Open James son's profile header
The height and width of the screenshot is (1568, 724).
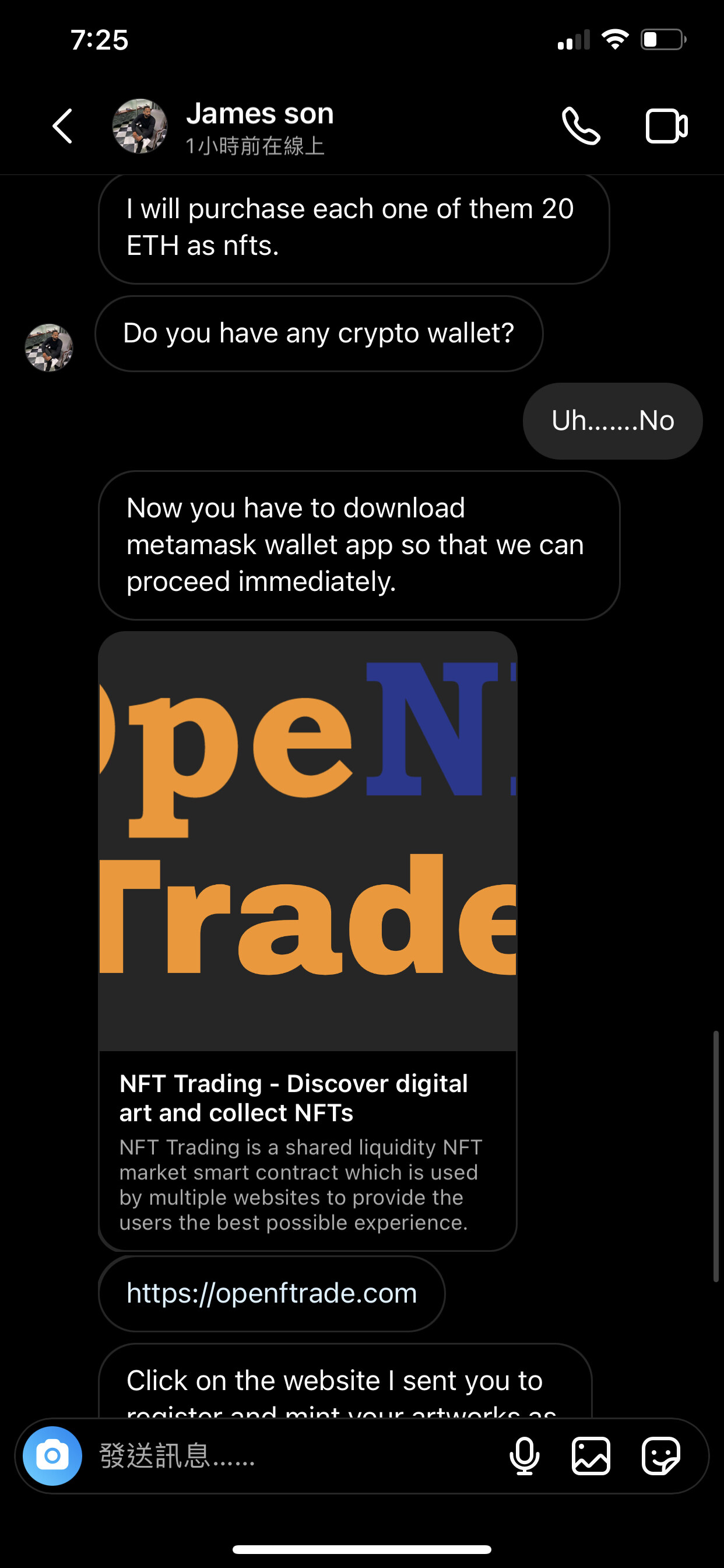(x=259, y=127)
